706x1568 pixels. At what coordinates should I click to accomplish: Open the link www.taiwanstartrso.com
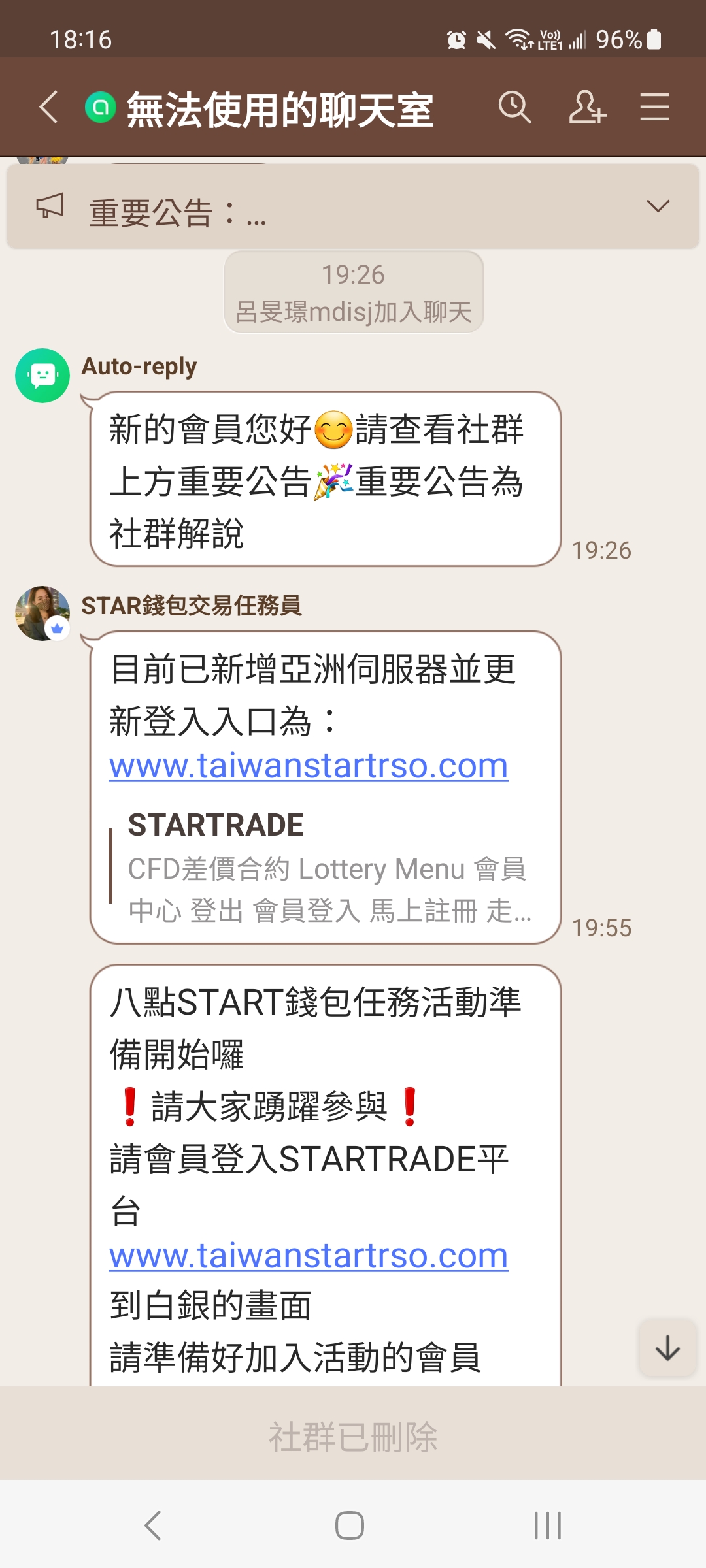pyautogui.click(x=307, y=767)
